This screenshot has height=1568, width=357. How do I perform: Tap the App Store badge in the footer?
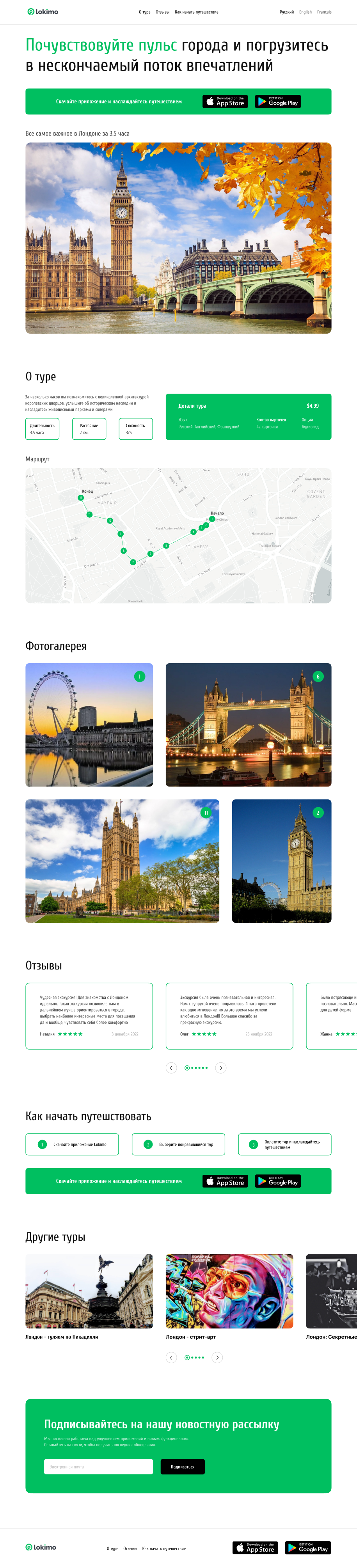click(255, 1547)
